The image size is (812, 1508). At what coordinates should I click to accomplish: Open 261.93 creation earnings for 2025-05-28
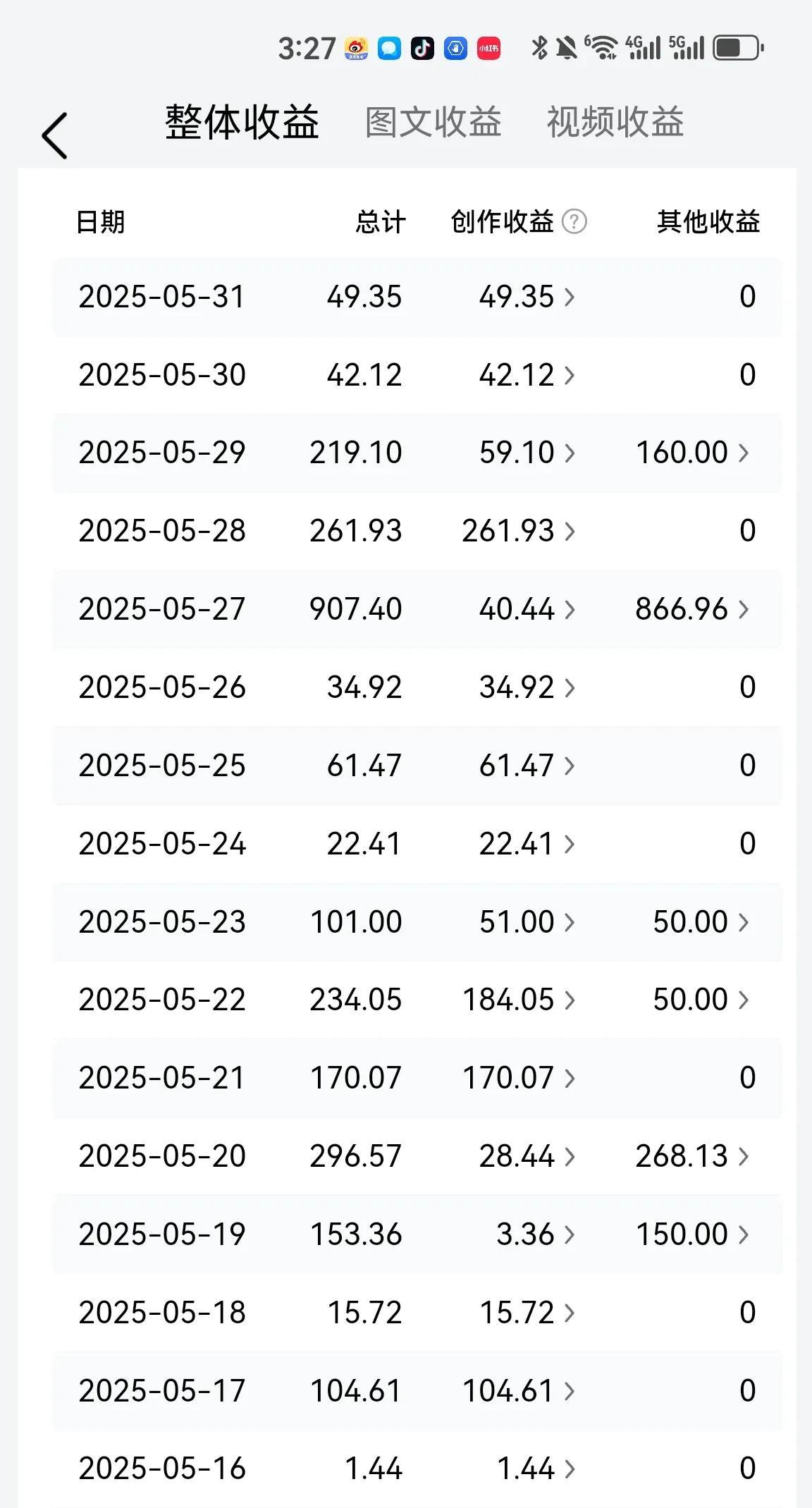519,531
